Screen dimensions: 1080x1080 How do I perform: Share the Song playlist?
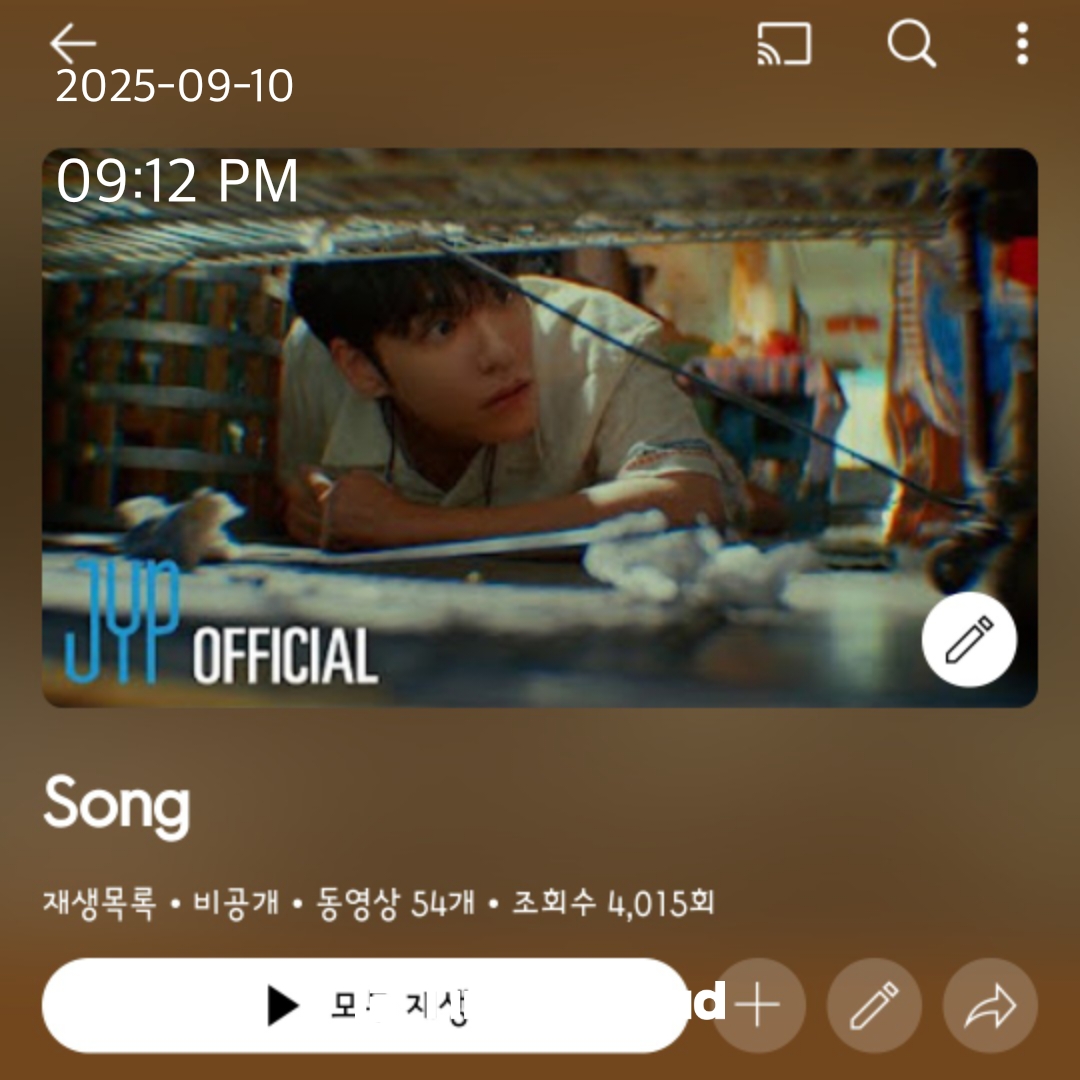pos(990,1005)
